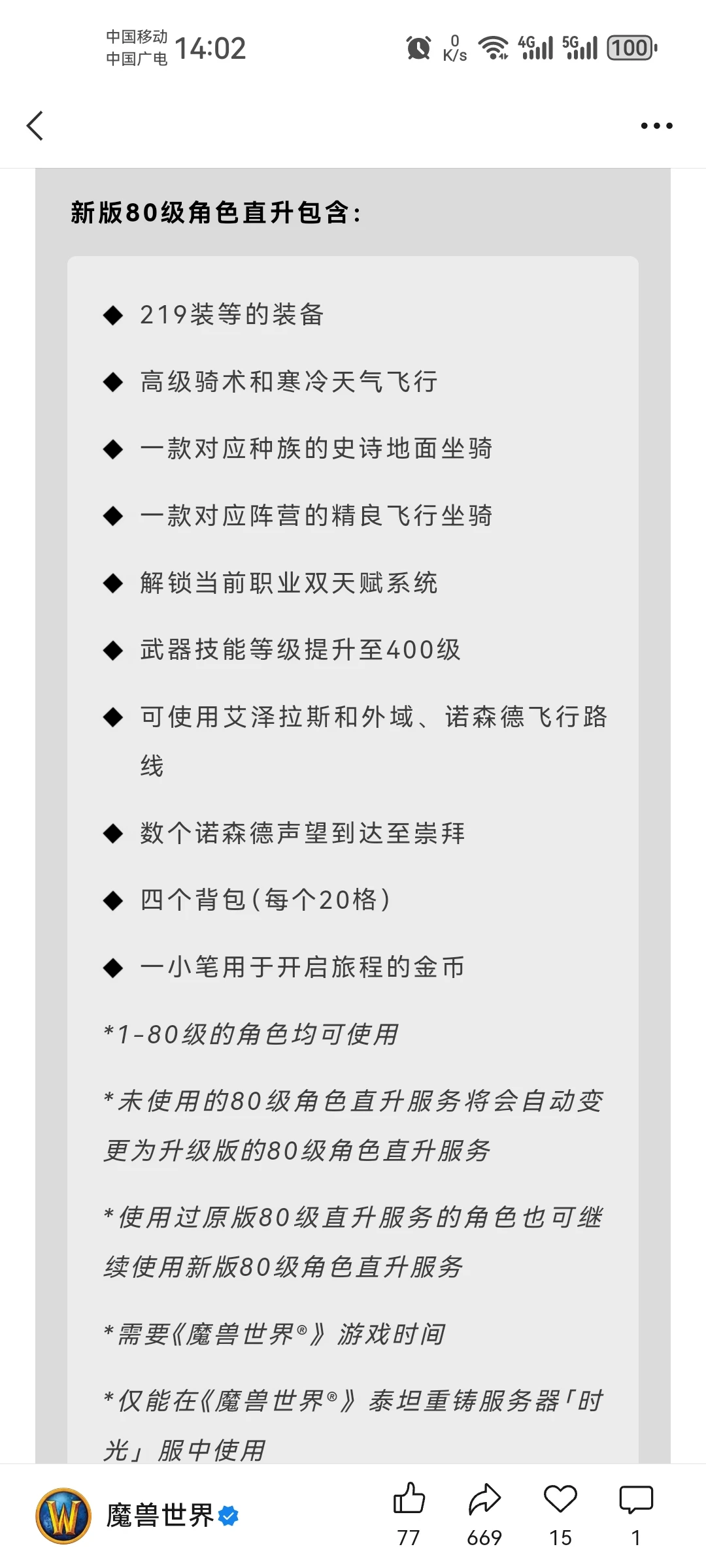The height and width of the screenshot is (1568, 706).
Task: Open the three-dot overflow menu
Action: click(656, 125)
